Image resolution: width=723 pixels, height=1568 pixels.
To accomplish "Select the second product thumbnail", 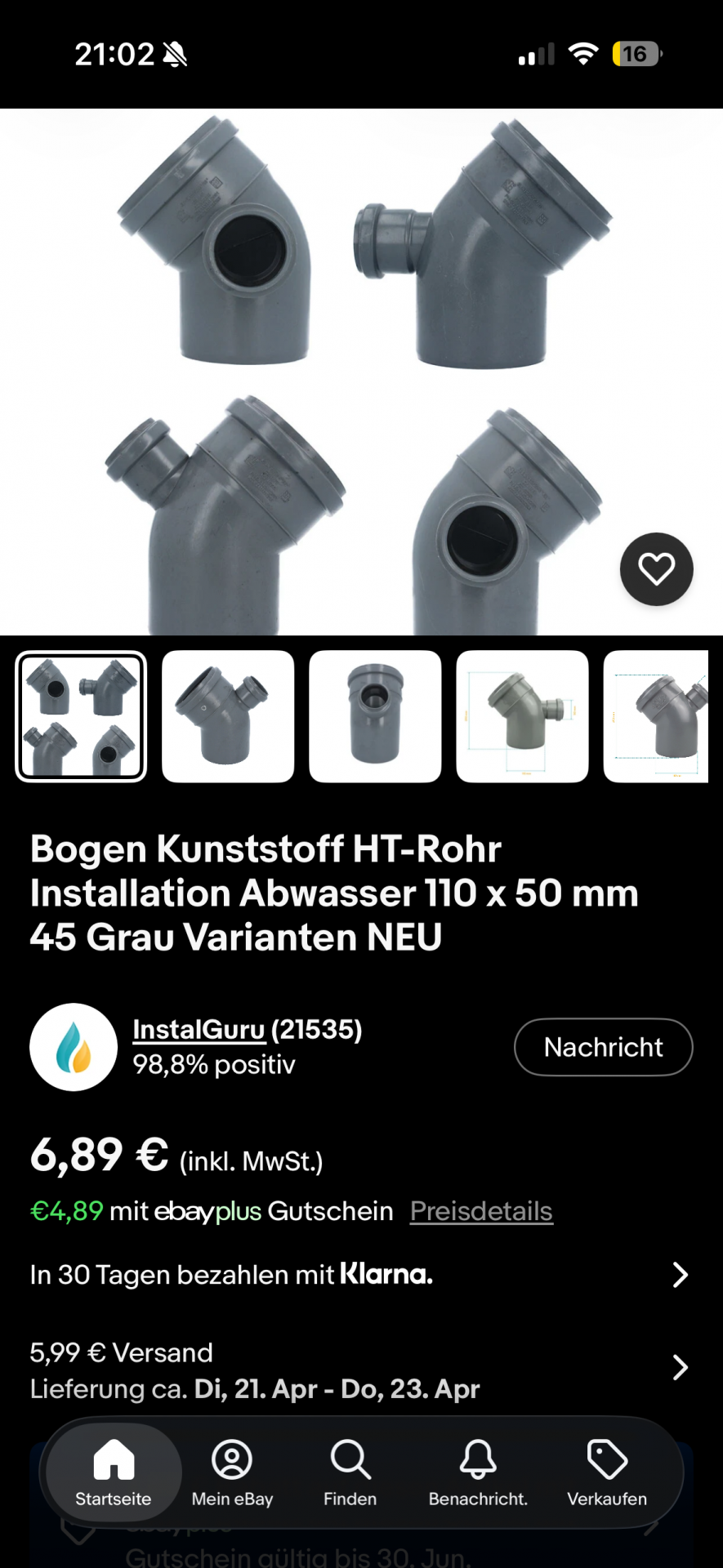I will (x=228, y=716).
